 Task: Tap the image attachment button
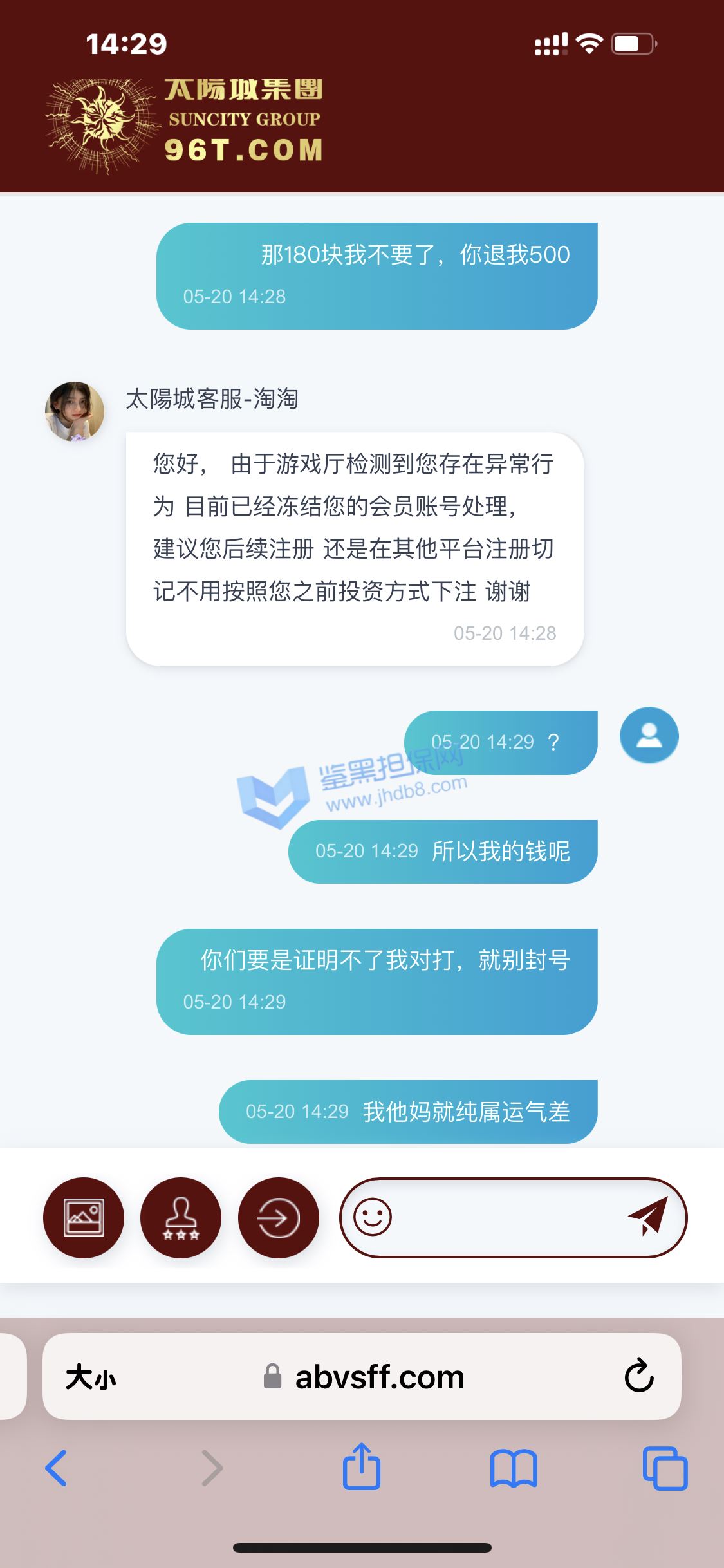click(x=84, y=1217)
